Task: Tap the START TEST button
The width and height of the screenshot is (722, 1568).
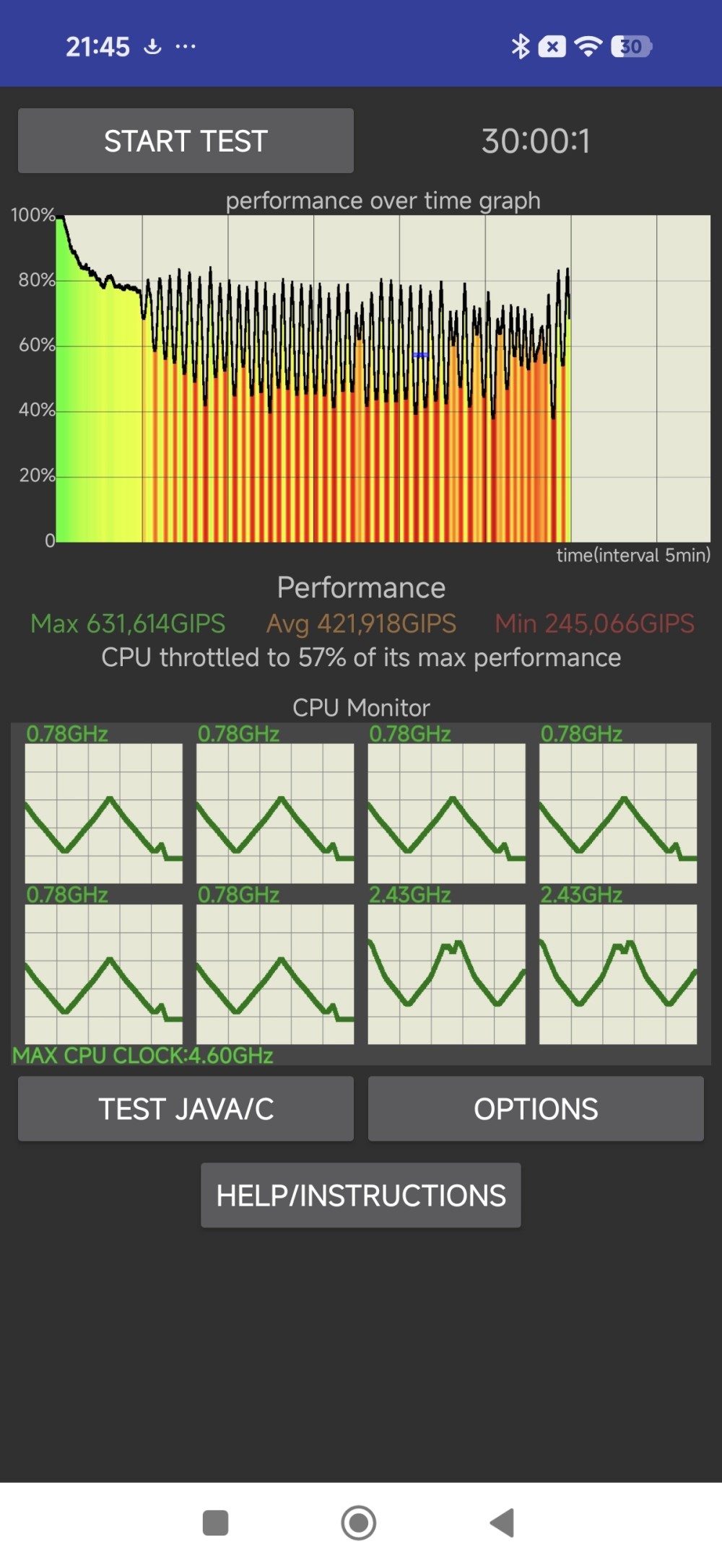Action: 186,141
